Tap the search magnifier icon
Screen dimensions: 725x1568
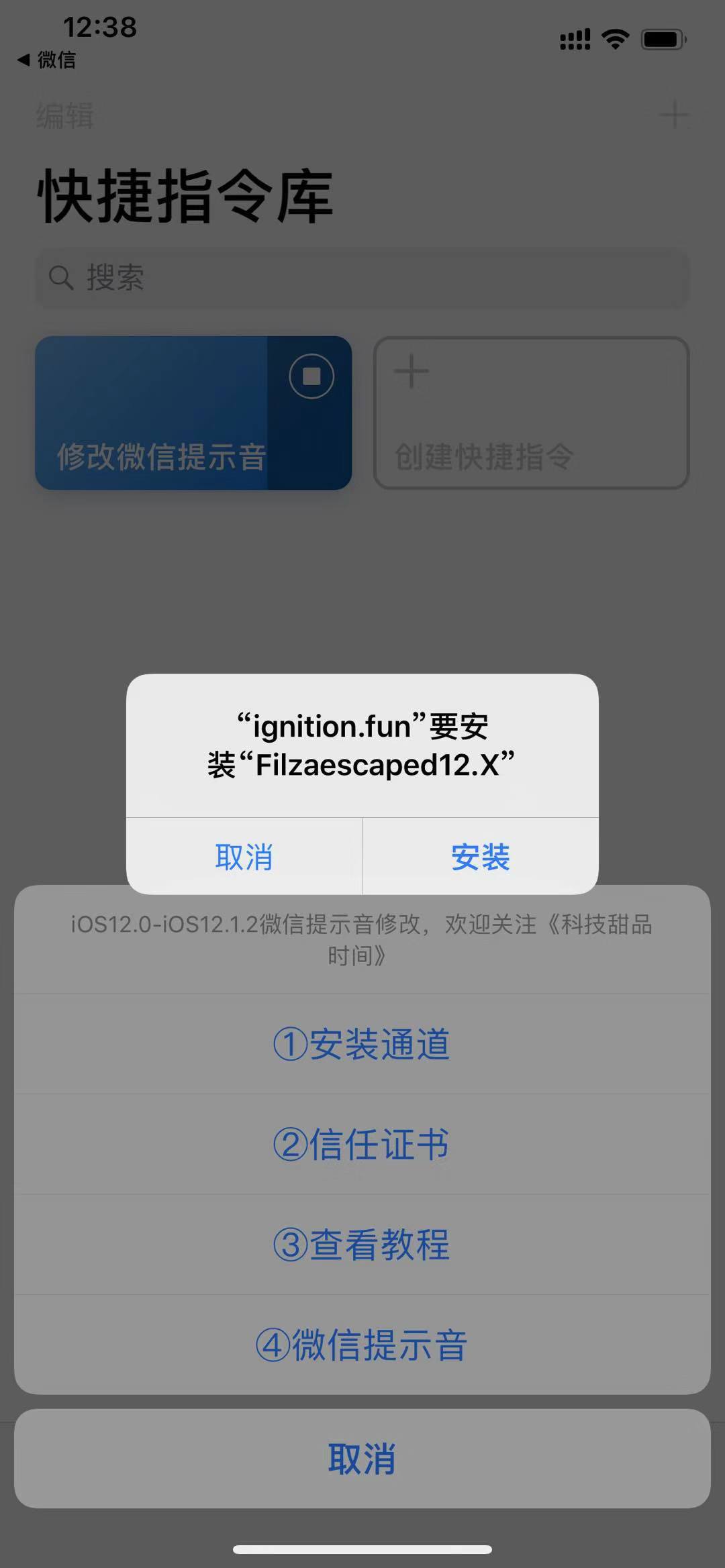pyautogui.click(x=61, y=278)
